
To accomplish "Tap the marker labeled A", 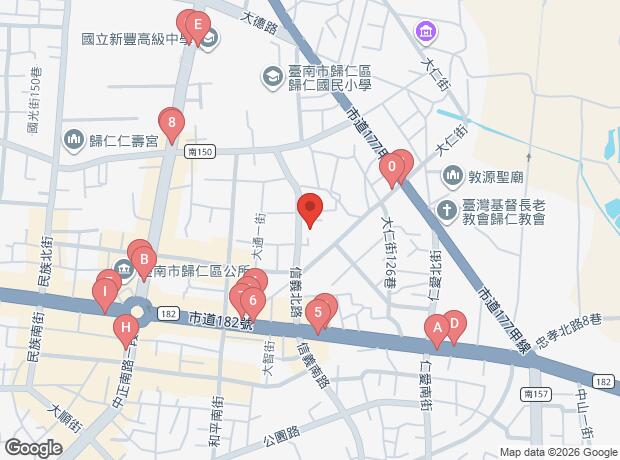I will coord(436,328).
